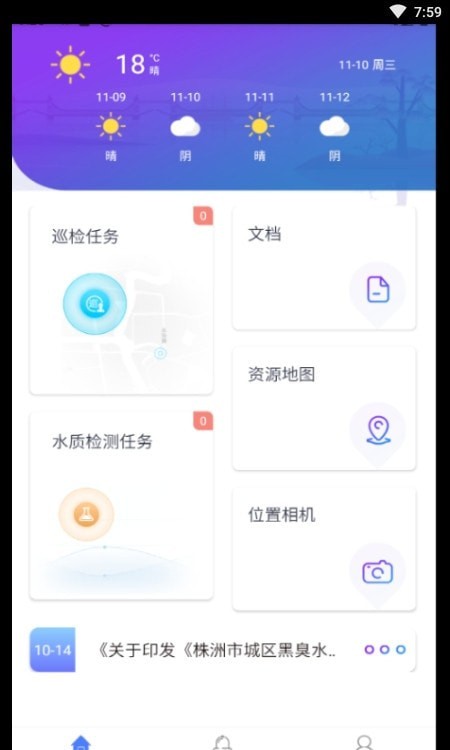The image size is (450, 750).
Task: Tap the three-dot icon on the notice row
Action: pyautogui.click(x=385, y=650)
